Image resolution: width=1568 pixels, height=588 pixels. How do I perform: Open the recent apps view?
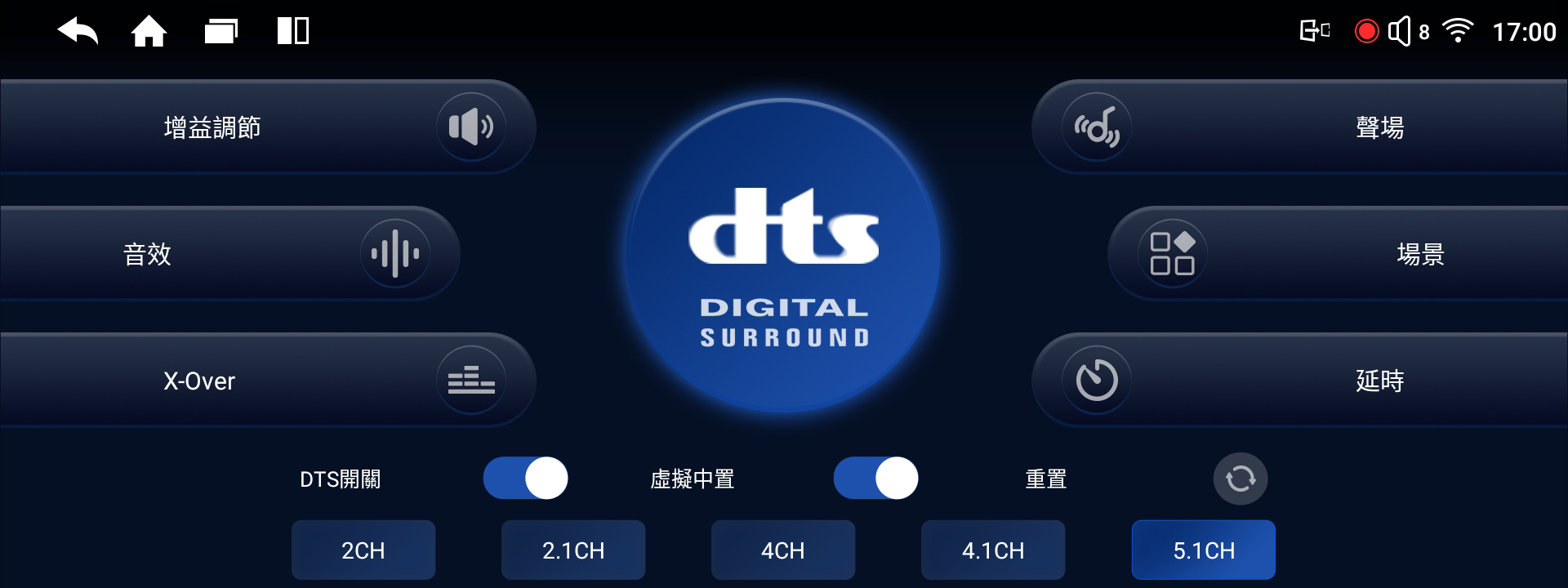pyautogui.click(x=220, y=32)
